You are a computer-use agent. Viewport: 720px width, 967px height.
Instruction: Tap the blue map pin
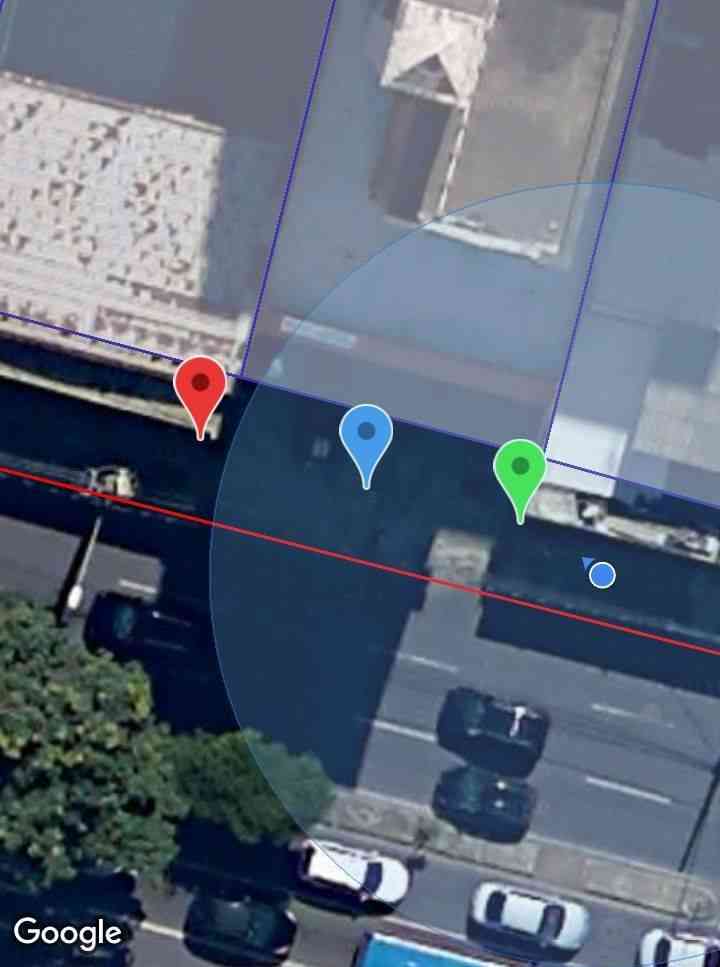point(366,437)
